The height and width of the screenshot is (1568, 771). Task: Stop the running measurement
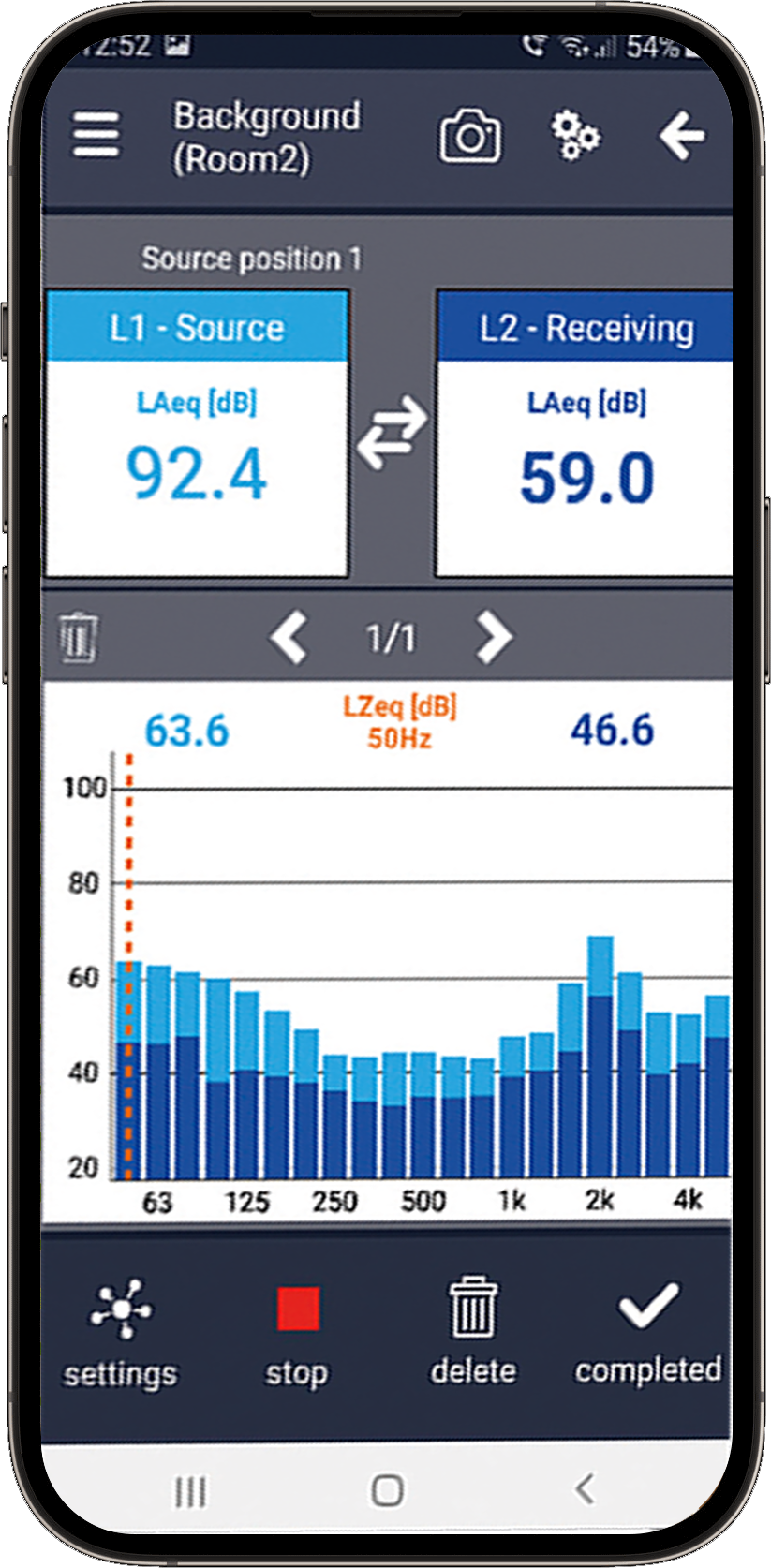click(297, 1333)
